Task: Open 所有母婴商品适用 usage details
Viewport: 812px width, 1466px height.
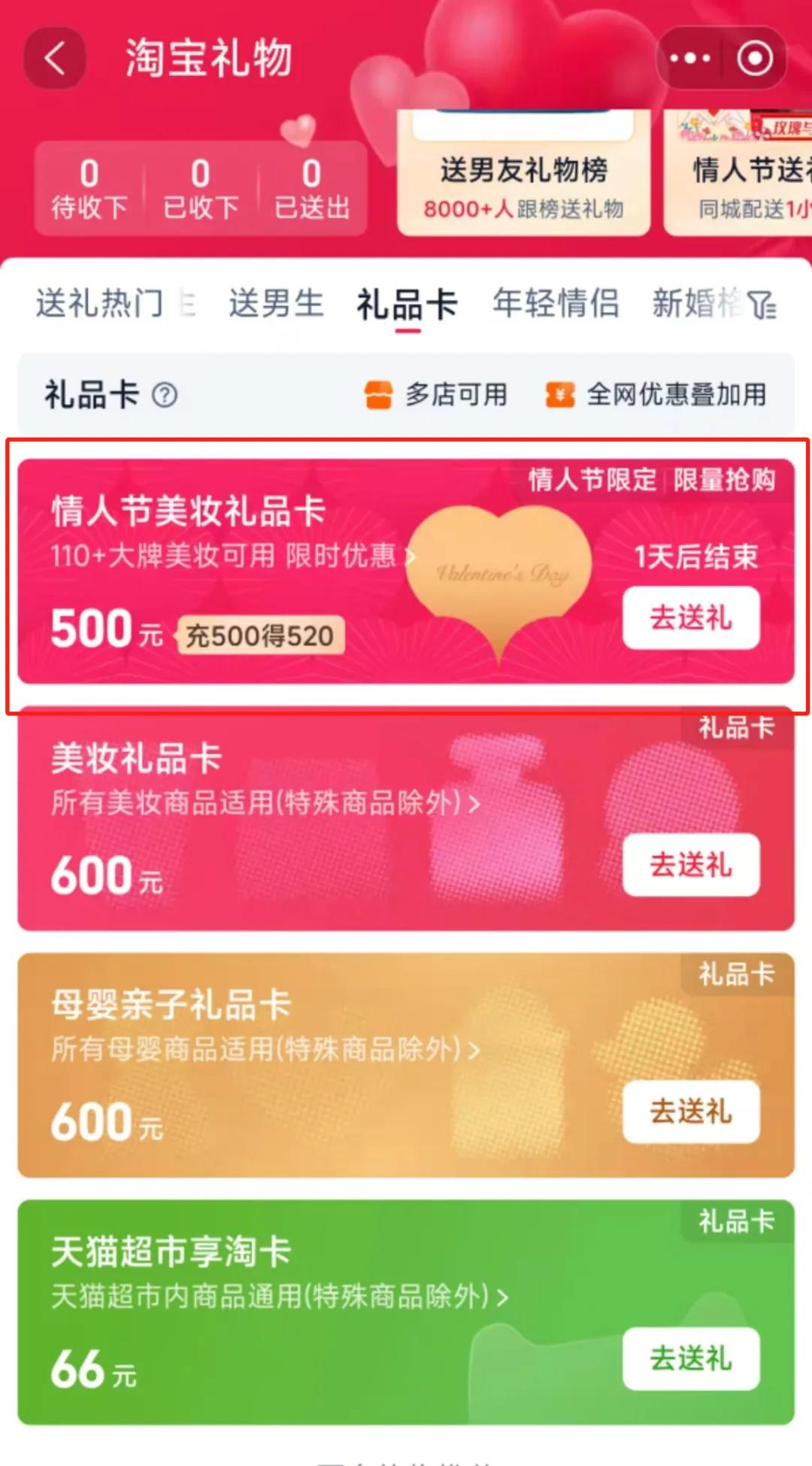Action: pyautogui.click(x=265, y=1049)
